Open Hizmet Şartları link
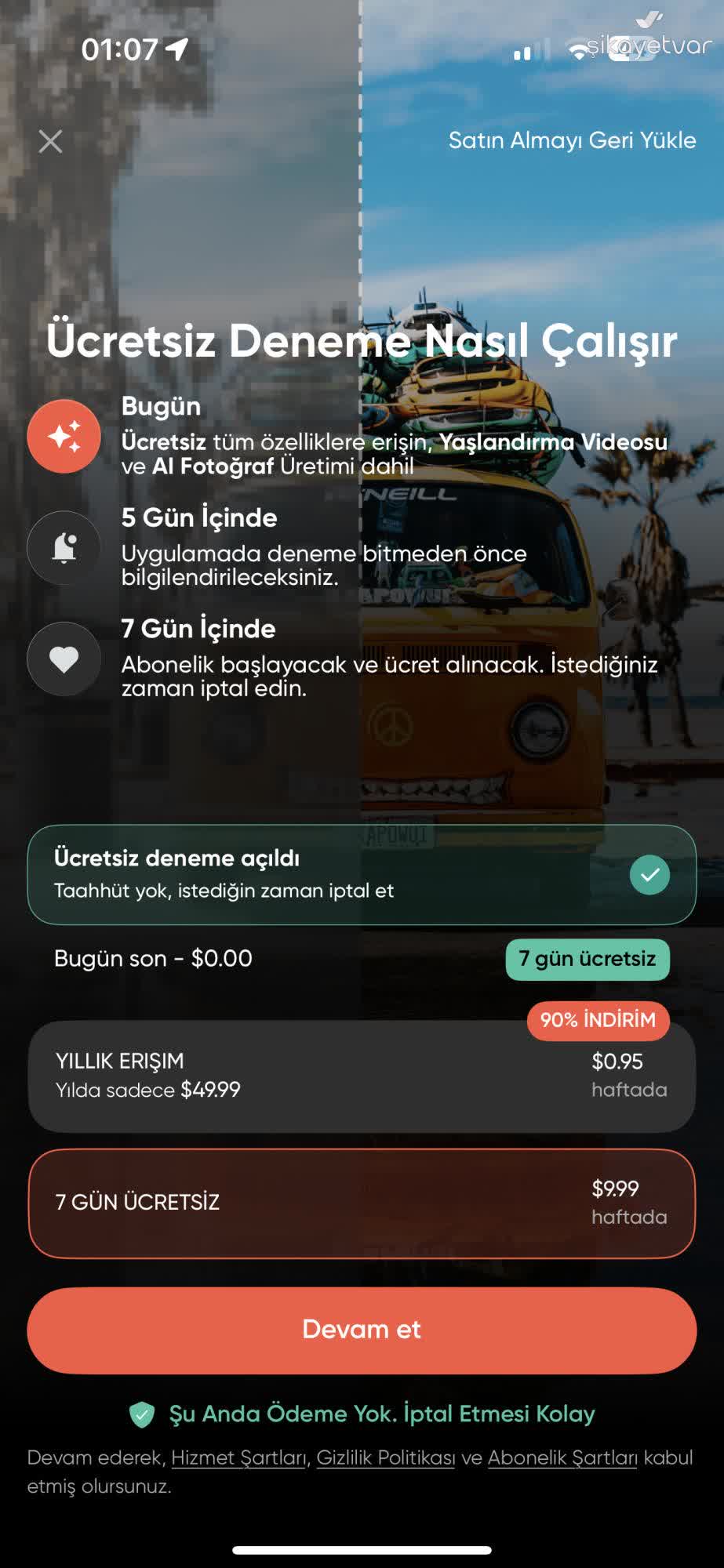 tap(238, 1457)
